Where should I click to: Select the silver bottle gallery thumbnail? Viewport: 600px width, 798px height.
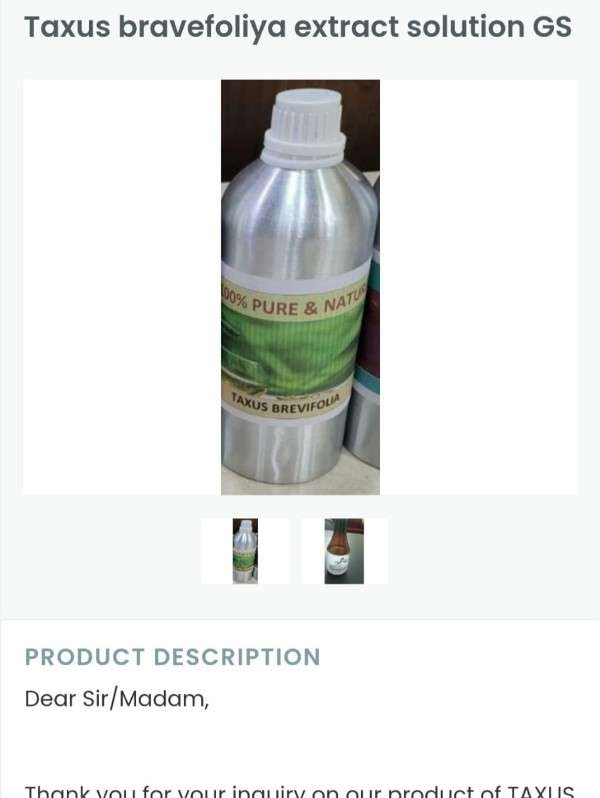pyautogui.click(x=245, y=551)
